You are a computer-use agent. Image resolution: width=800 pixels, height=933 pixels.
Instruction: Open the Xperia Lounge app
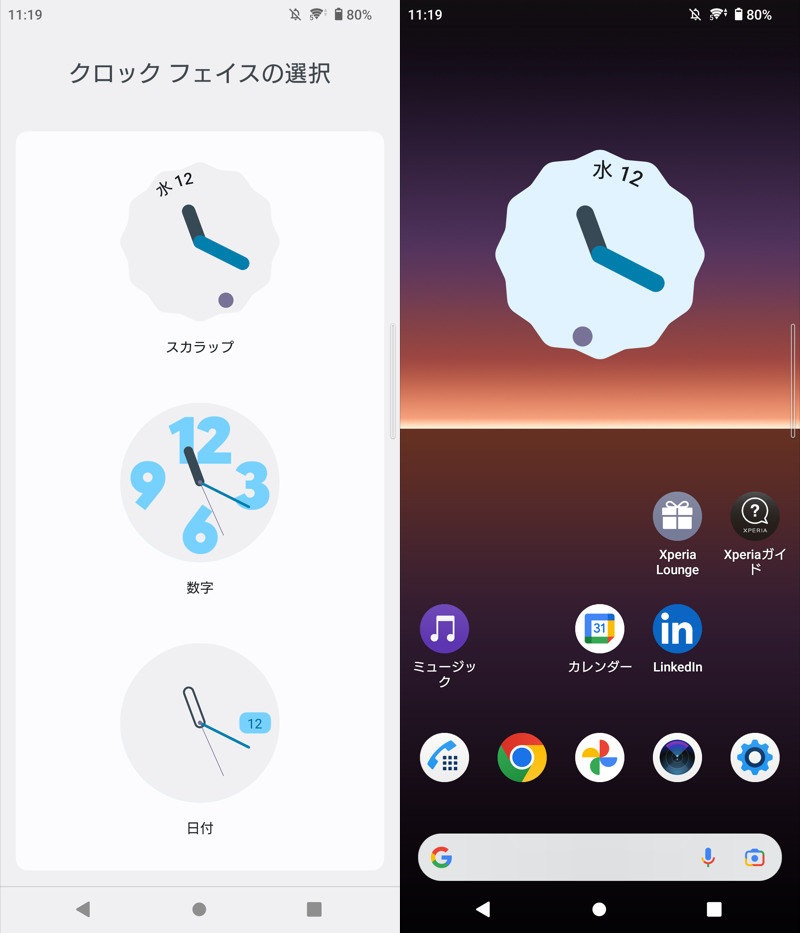tap(677, 518)
